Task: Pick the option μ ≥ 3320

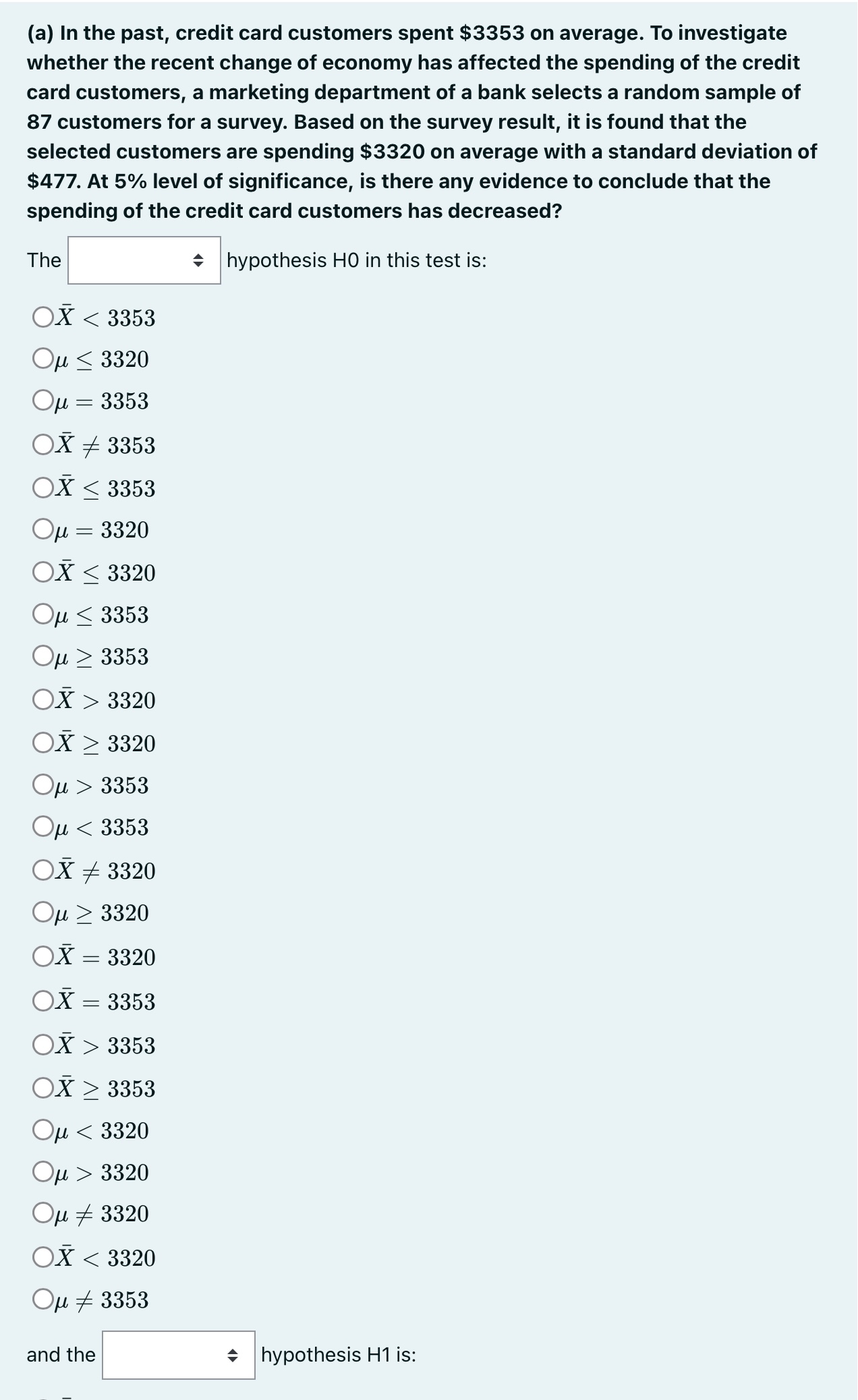Action: pyautogui.click(x=42, y=913)
